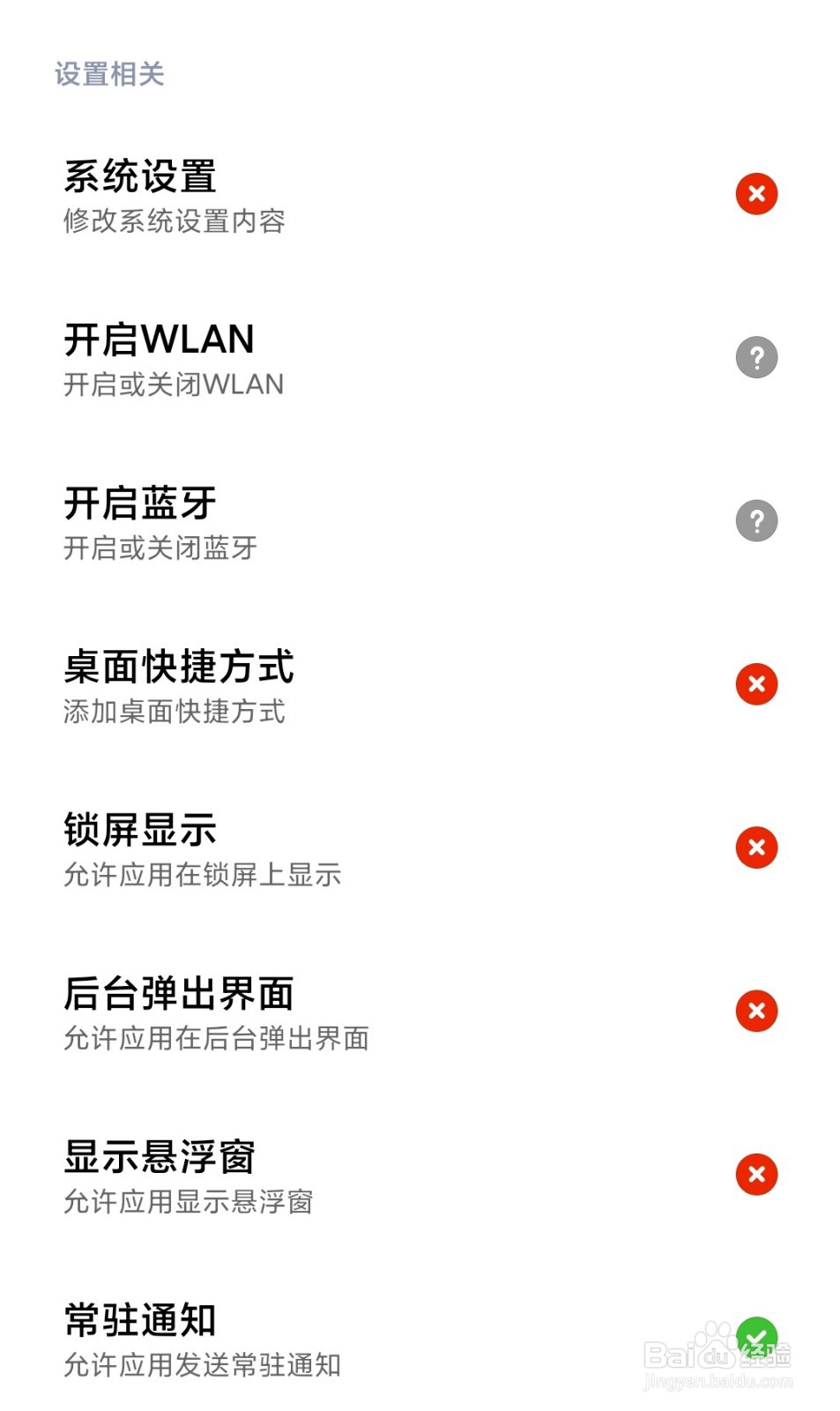Click the red deny icon for 显示悬浮窗

tap(755, 1175)
